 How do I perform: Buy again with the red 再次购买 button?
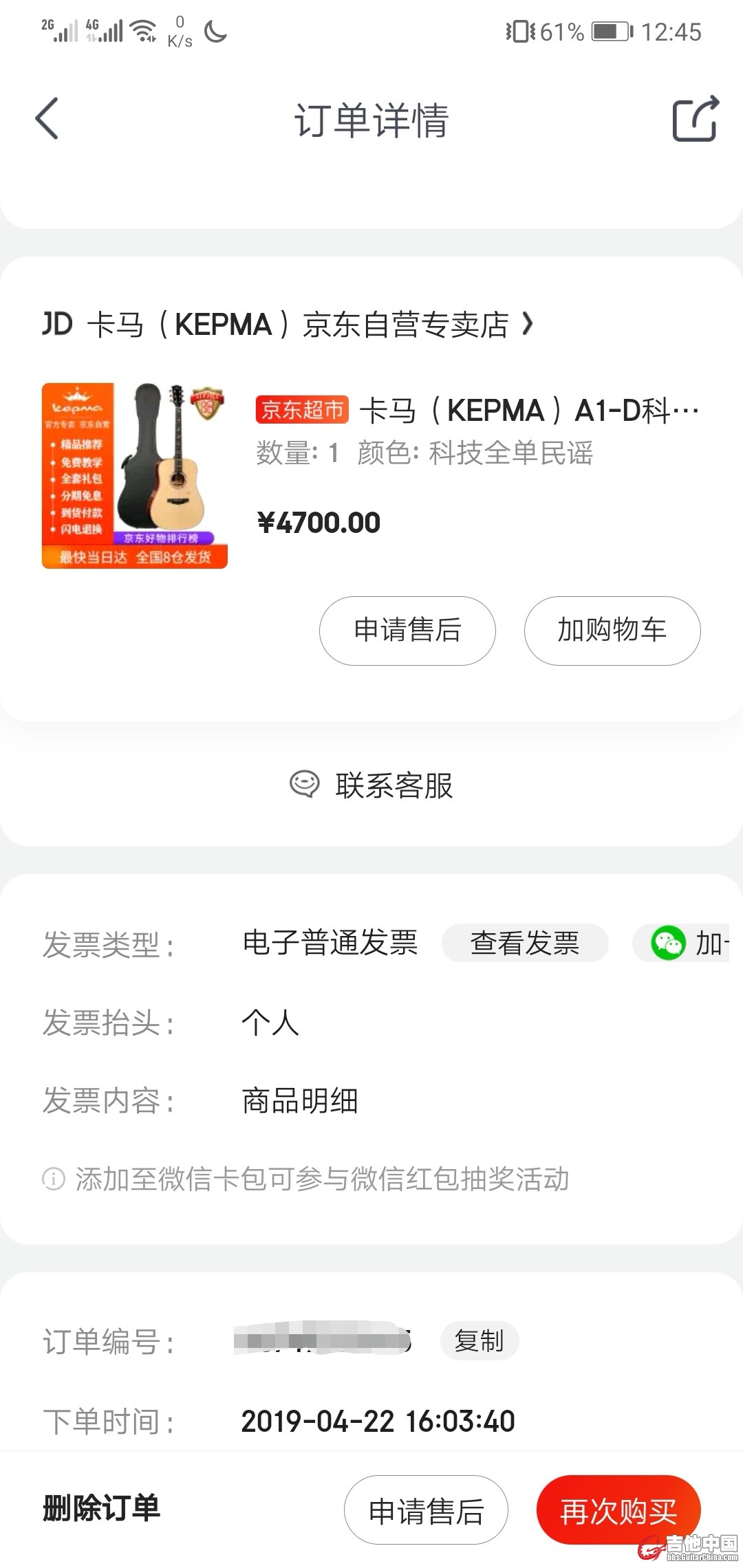click(x=618, y=1510)
